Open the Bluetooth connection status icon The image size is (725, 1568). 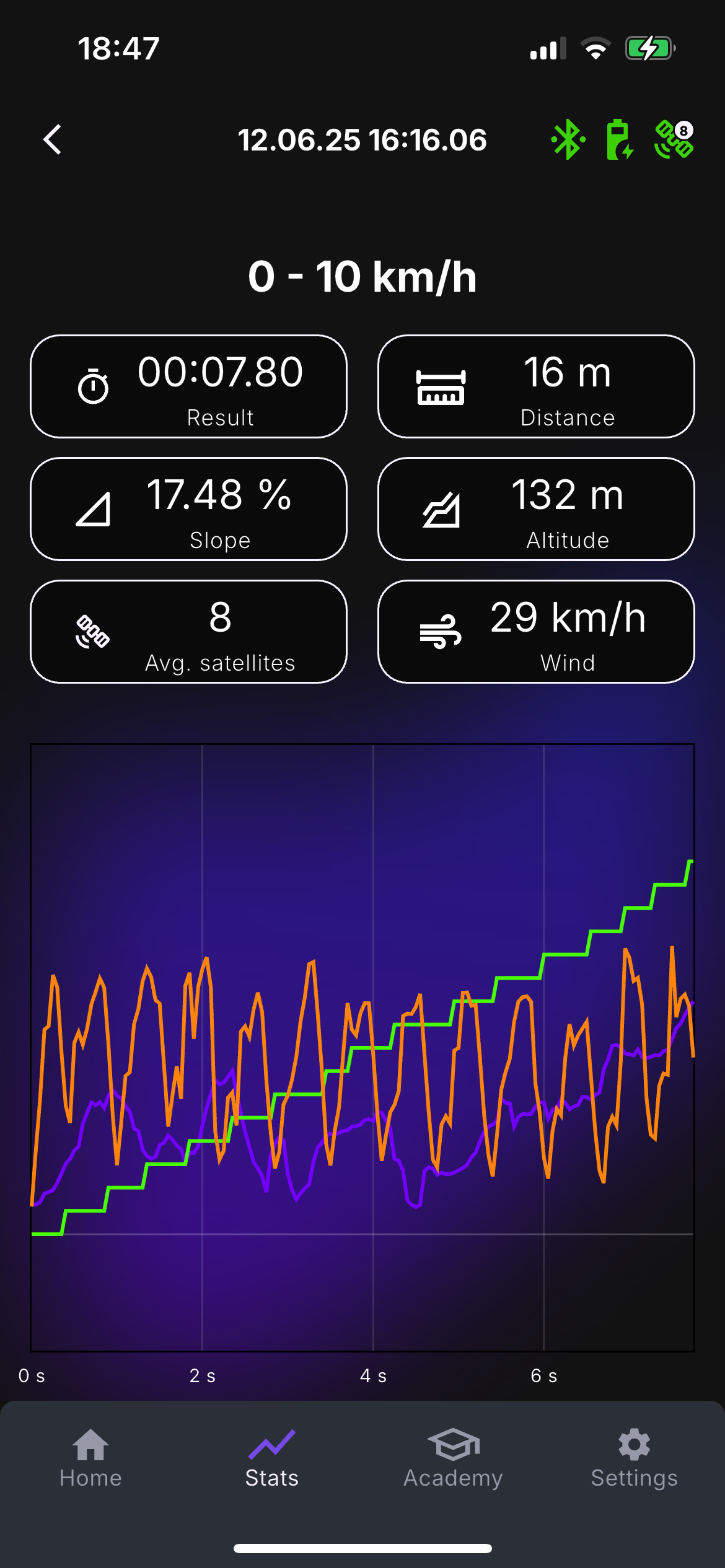(x=568, y=140)
